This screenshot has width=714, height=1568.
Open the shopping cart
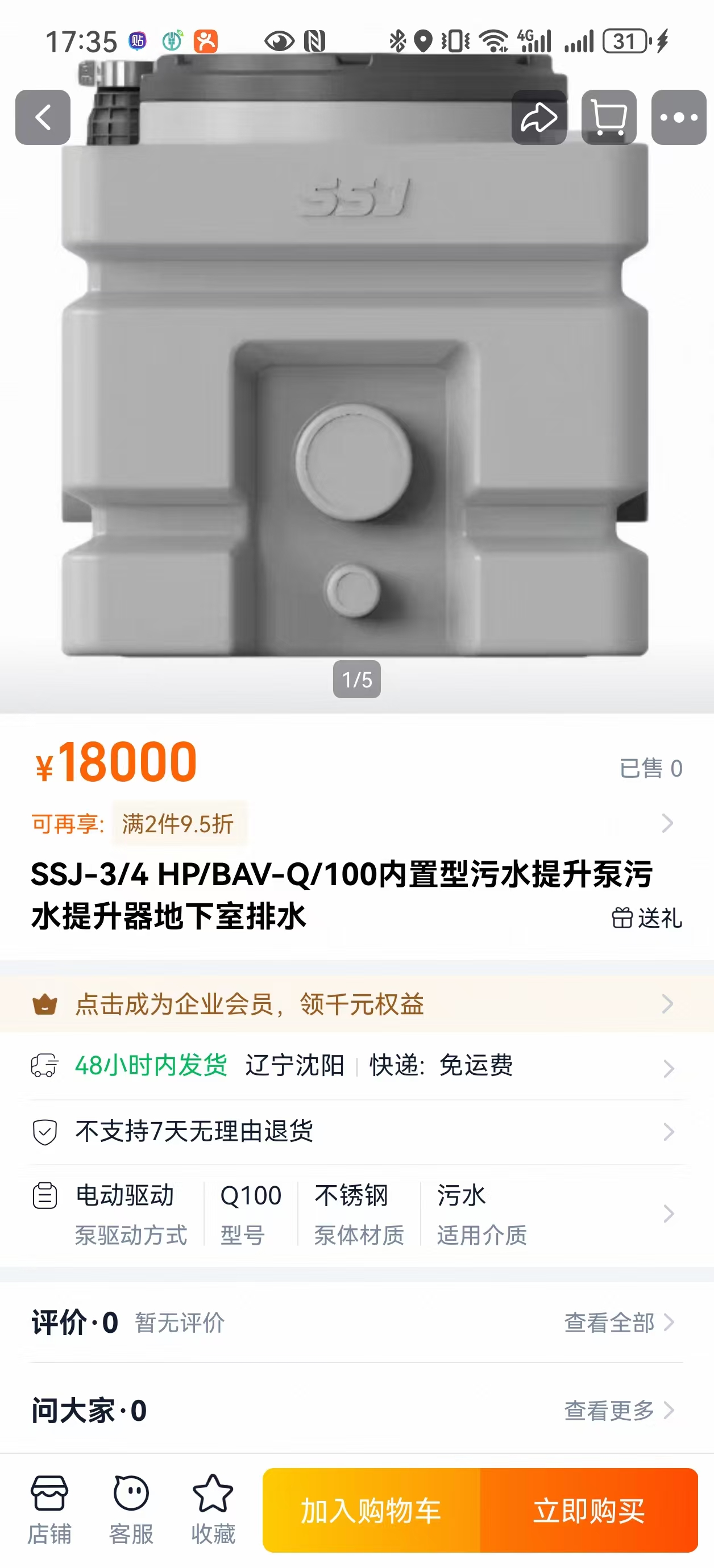coord(609,118)
